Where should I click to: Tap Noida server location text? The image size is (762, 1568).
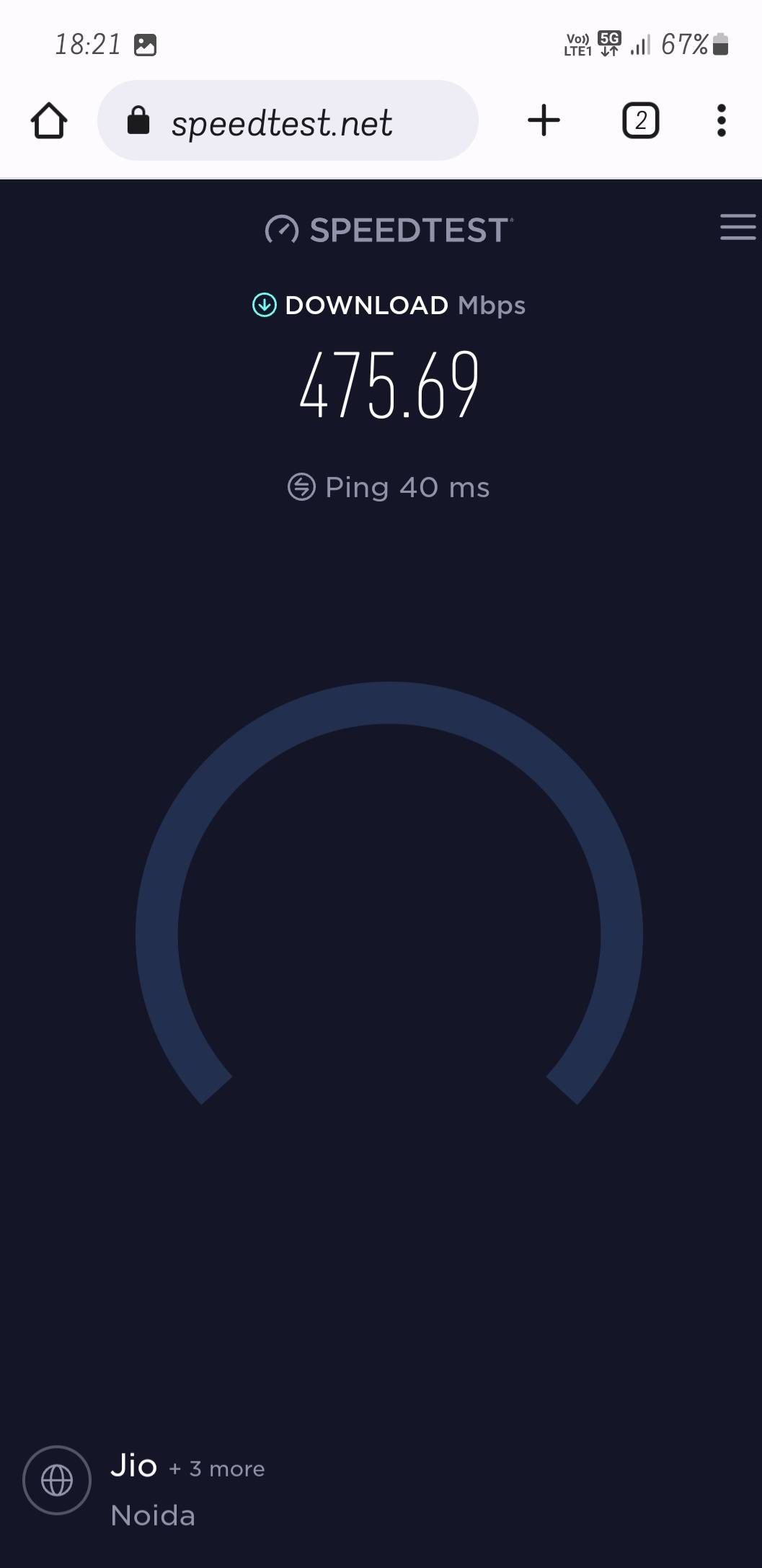[x=153, y=1515]
